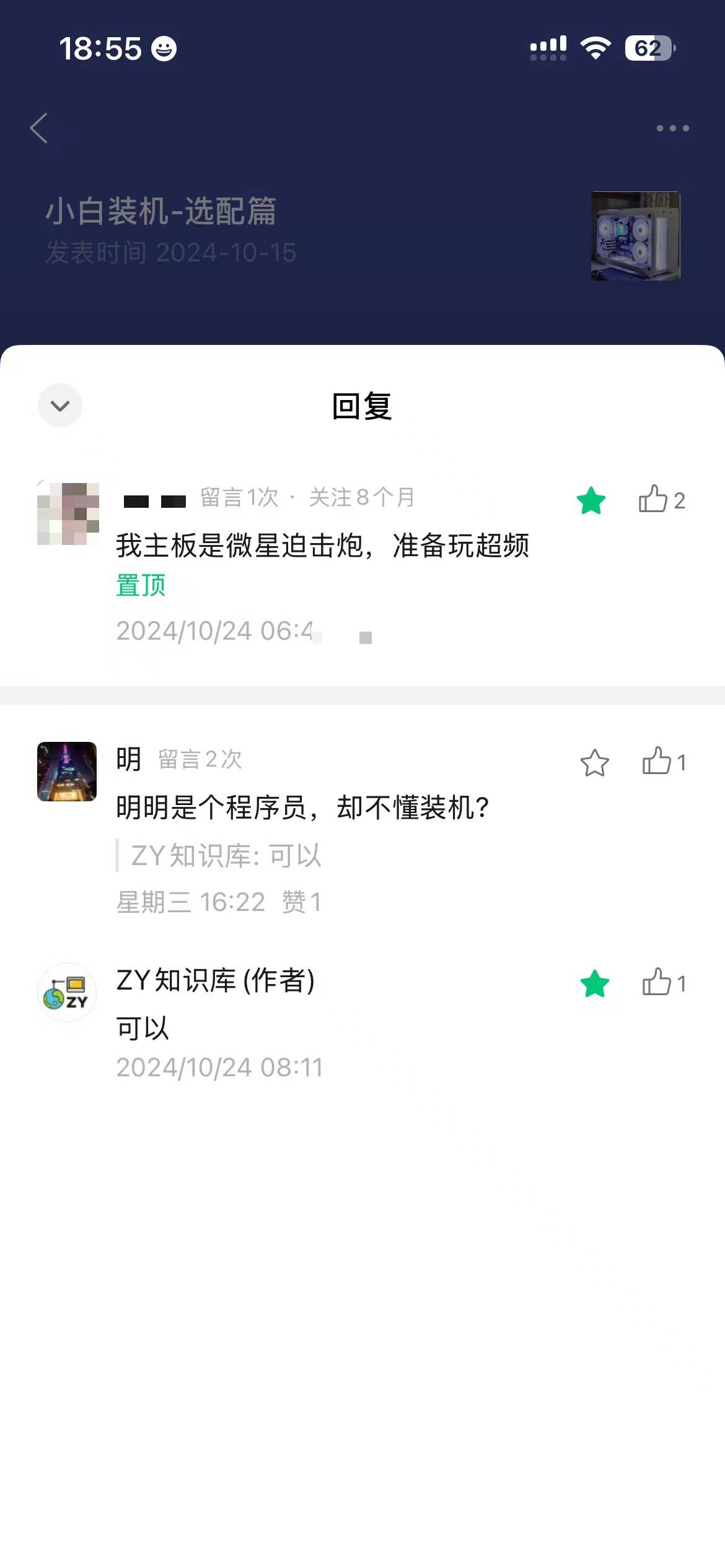725x1568 pixels.
Task: Tap the back arrow at the top
Action: 39,128
